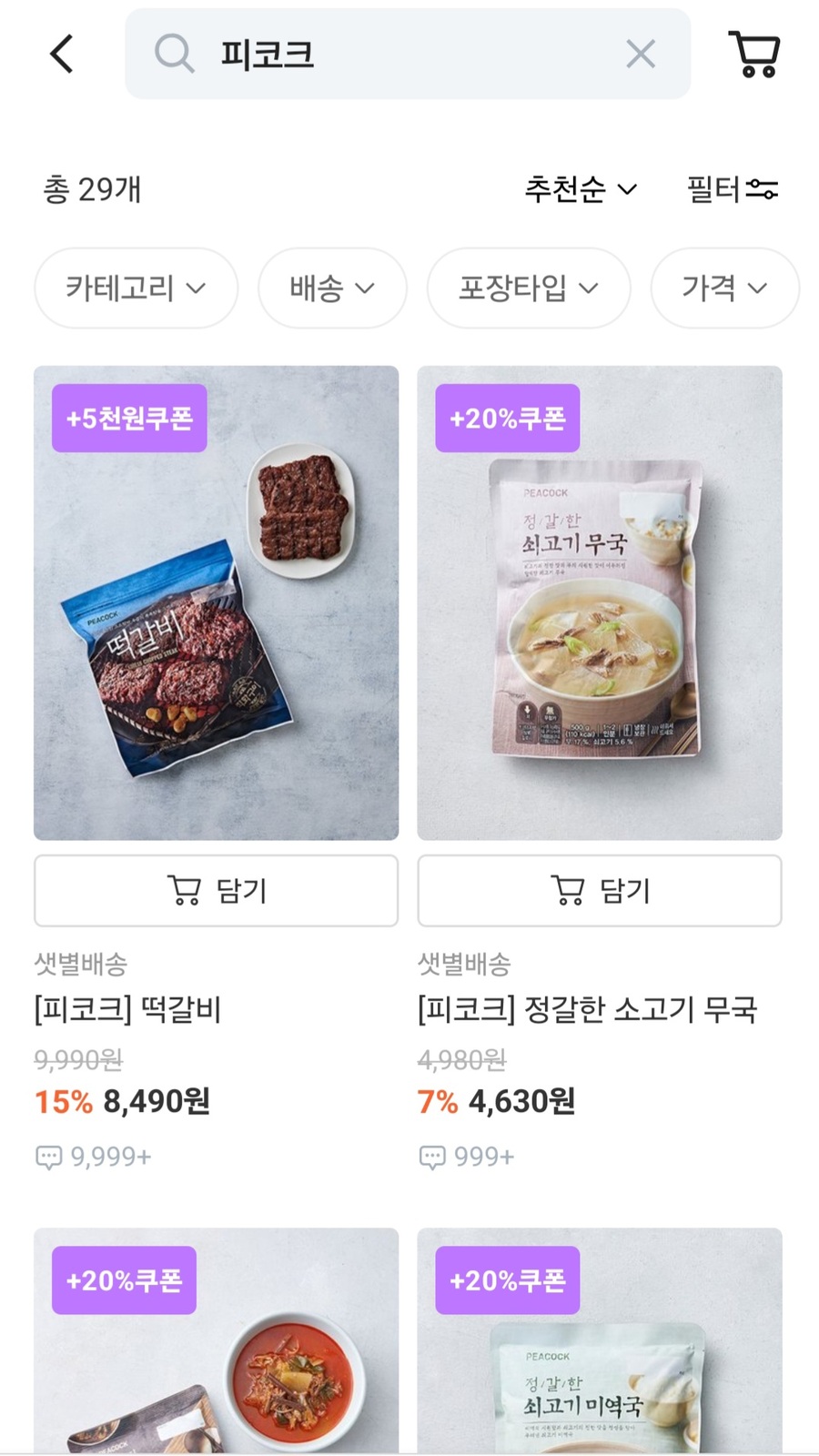Open the 배송 filter dropdown
Image resolution: width=819 pixels, height=1456 pixels.
click(x=332, y=288)
